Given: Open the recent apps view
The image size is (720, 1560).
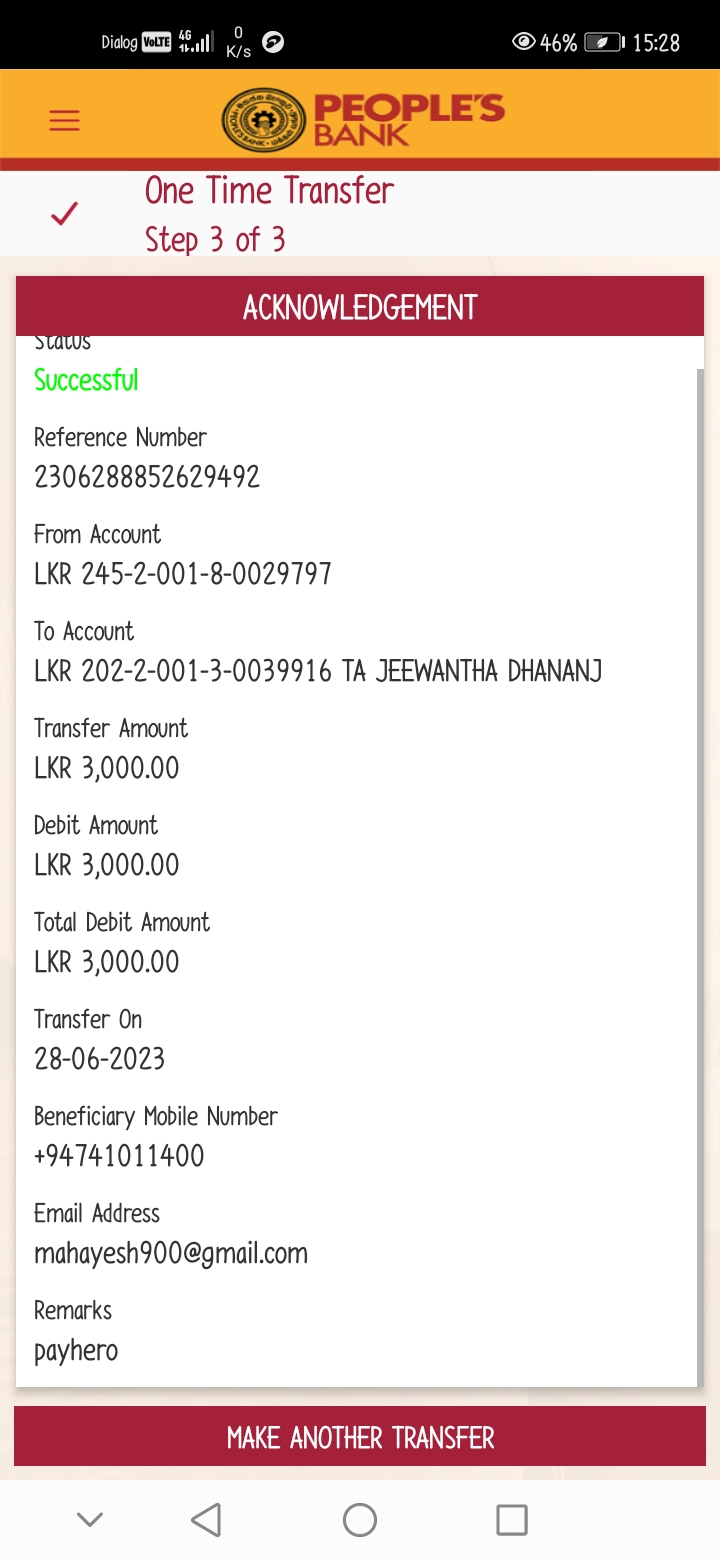Looking at the screenshot, I should 512,1520.
